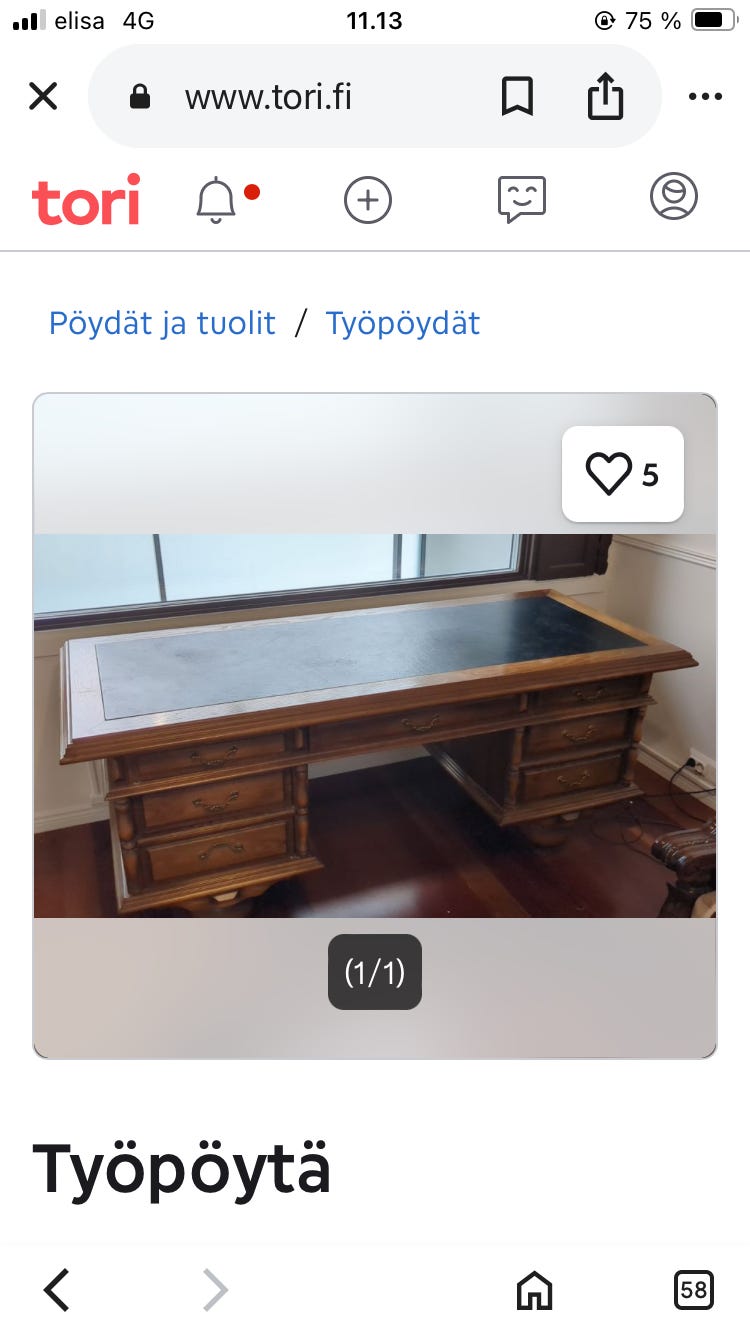Navigate back with the left chevron
The image size is (750, 1334).
coord(56,1290)
